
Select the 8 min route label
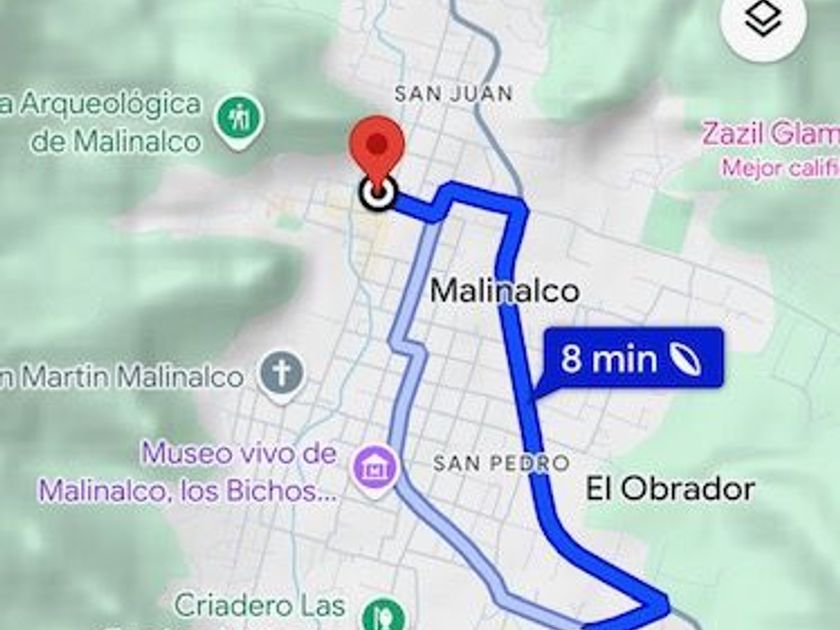(632, 357)
